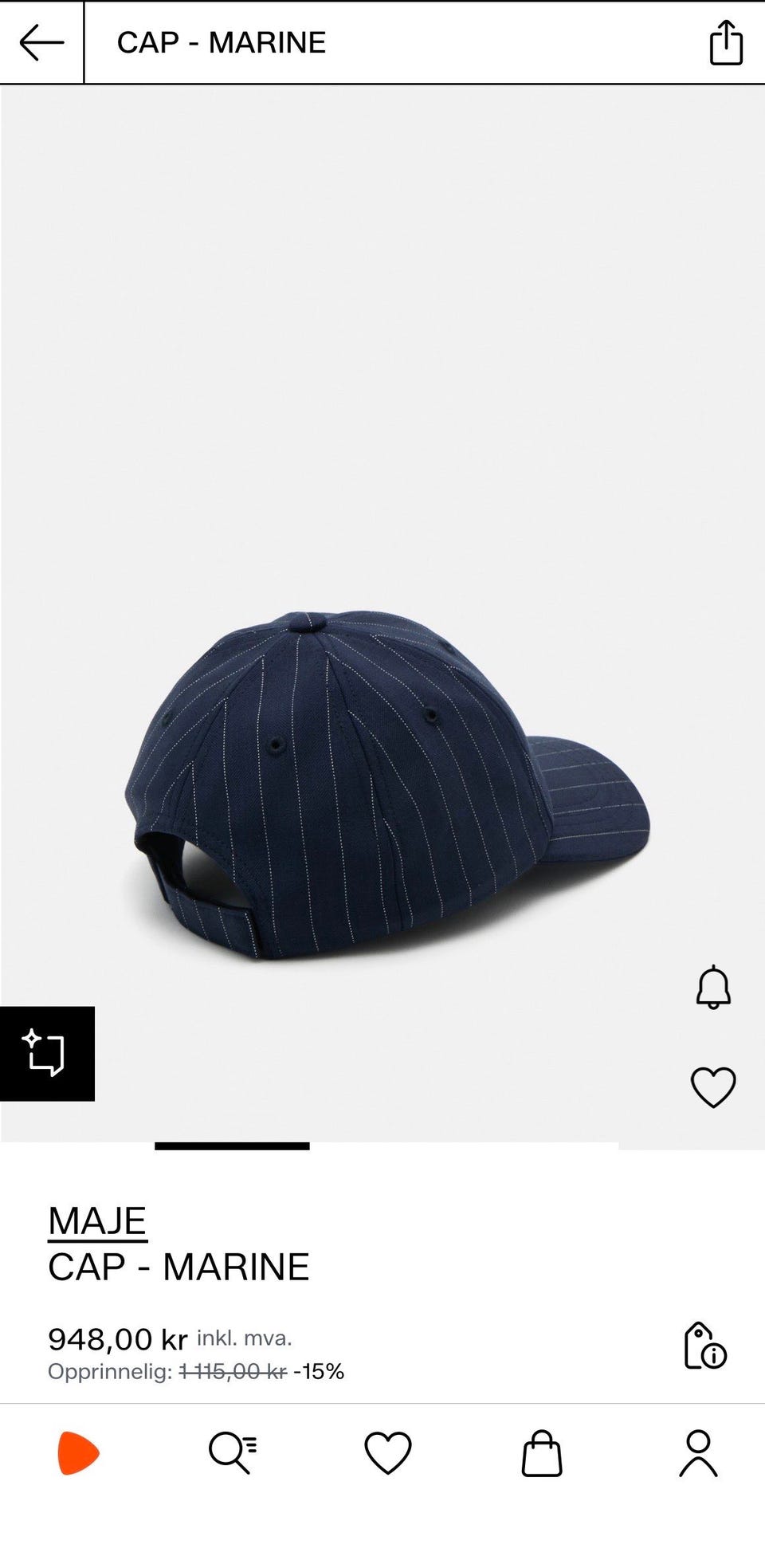This screenshot has height=1568, width=765.
Task: Open the account profile tab
Action: pyautogui.click(x=698, y=1452)
